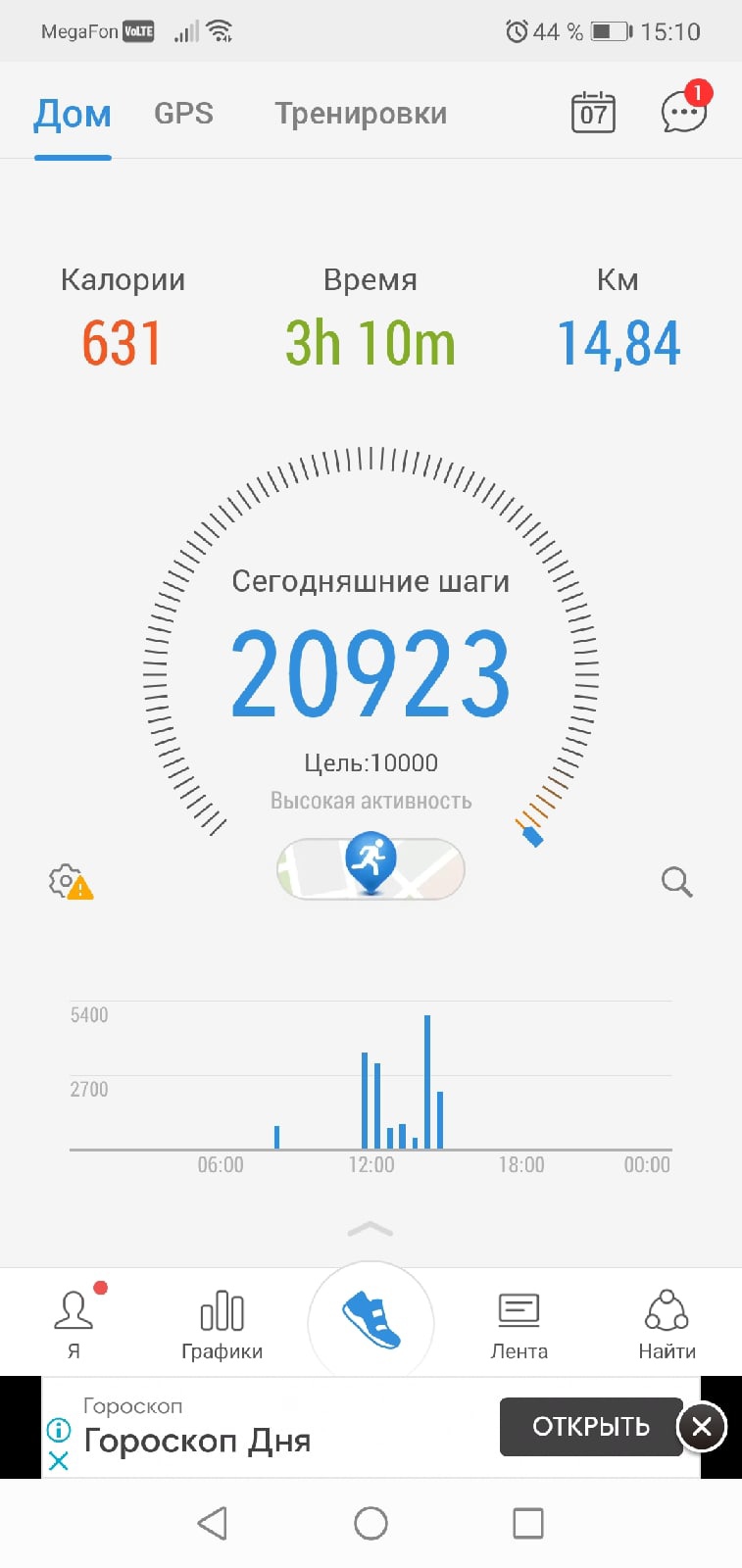This screenshot has width=742, height=1568.
Task: Go to the Я profile tab
Action: tap(74, 1323)
